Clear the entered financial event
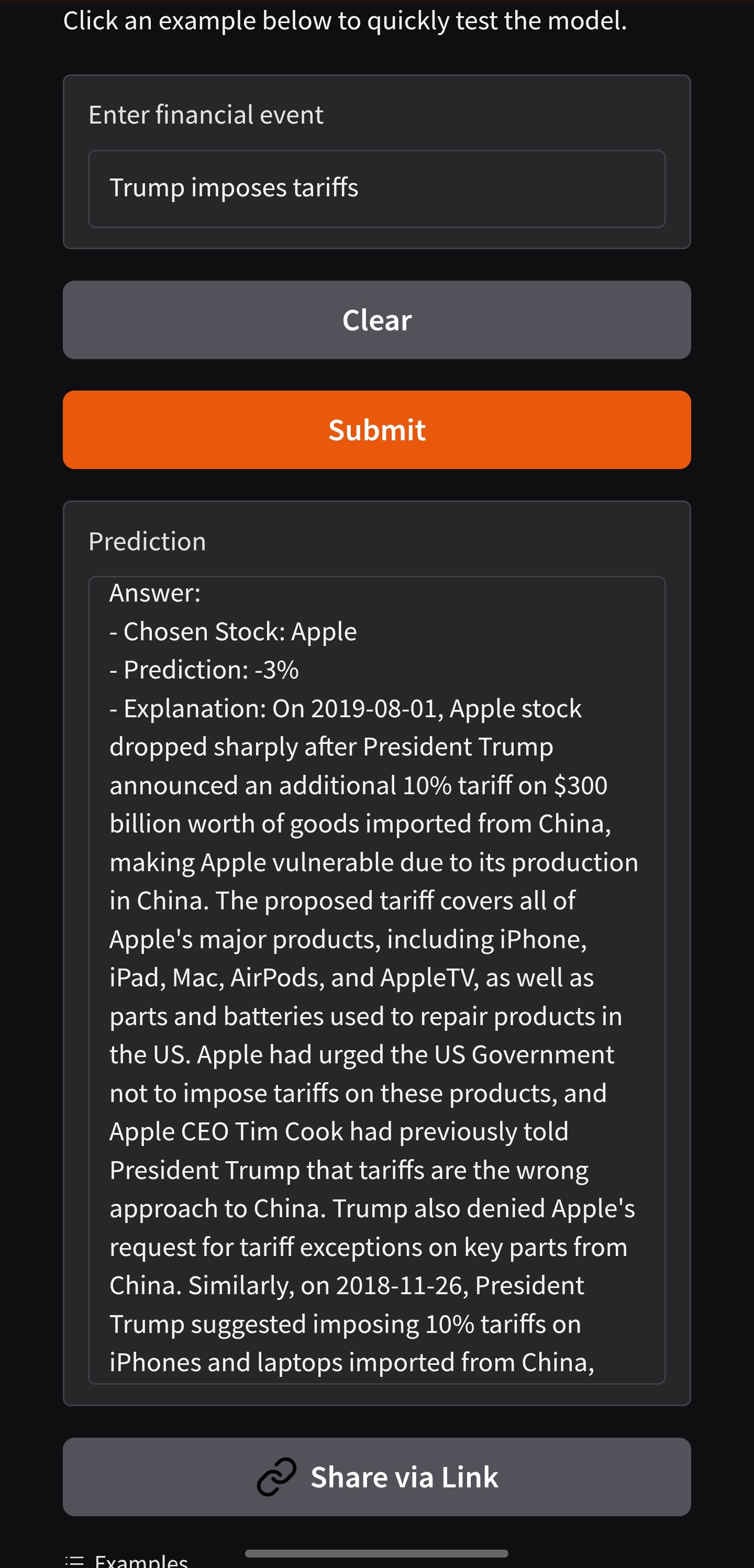 (376, 320)
